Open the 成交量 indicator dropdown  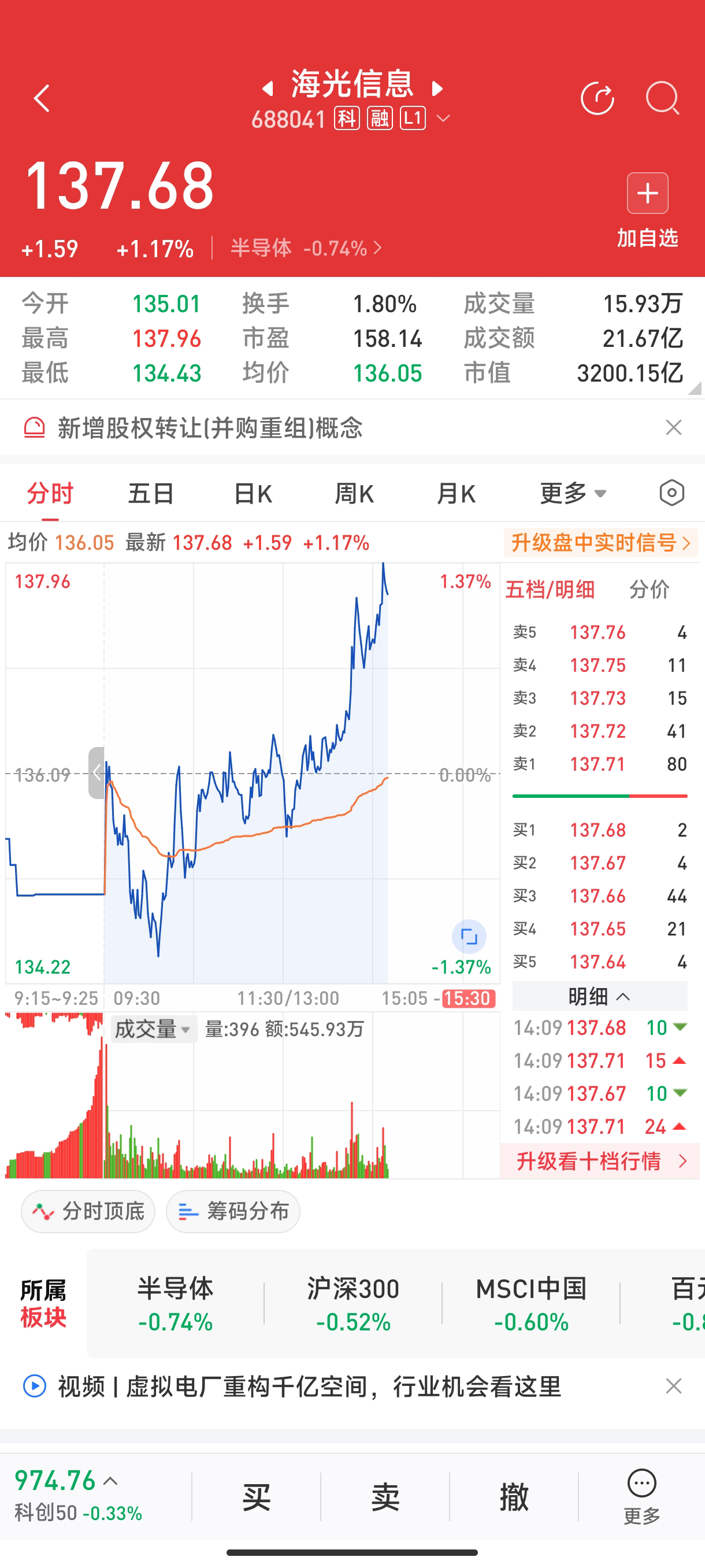[x=153, y=1029]
